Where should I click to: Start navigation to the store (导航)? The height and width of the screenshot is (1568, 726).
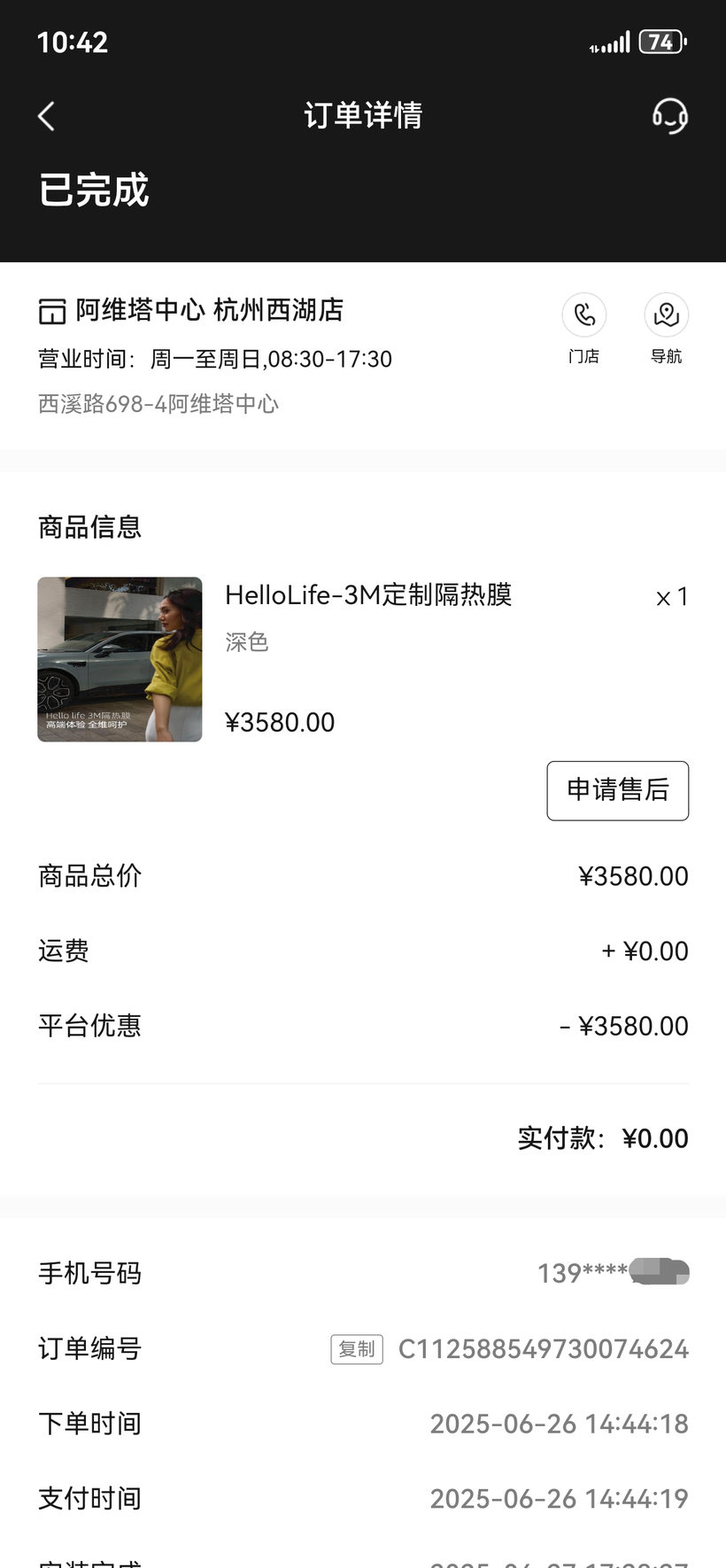pyautogui.click(x=666, y=315)
